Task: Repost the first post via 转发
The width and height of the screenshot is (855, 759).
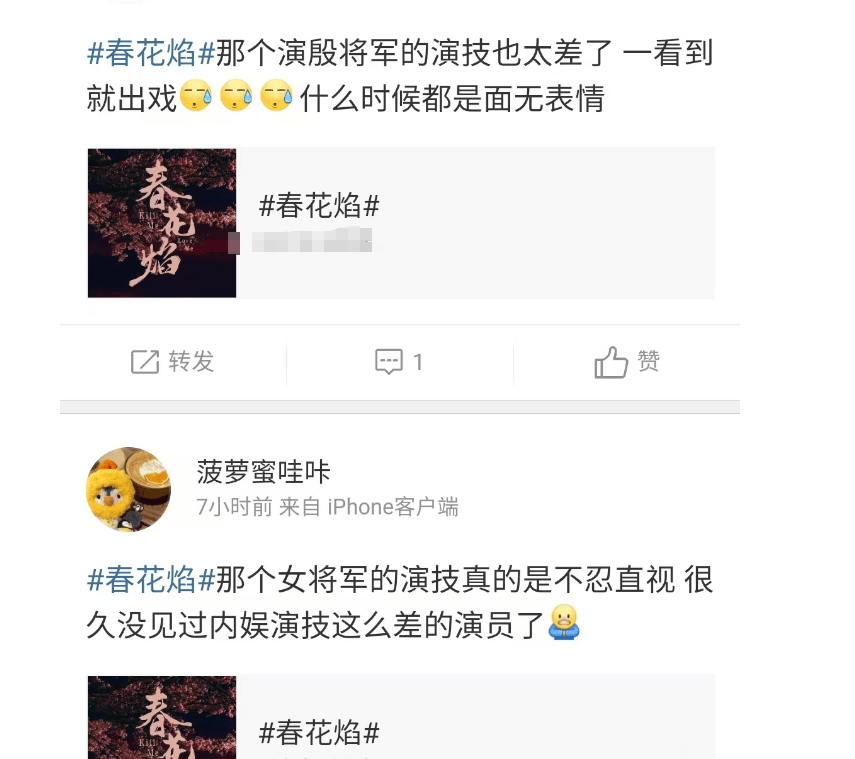Action: coord(173,362)
